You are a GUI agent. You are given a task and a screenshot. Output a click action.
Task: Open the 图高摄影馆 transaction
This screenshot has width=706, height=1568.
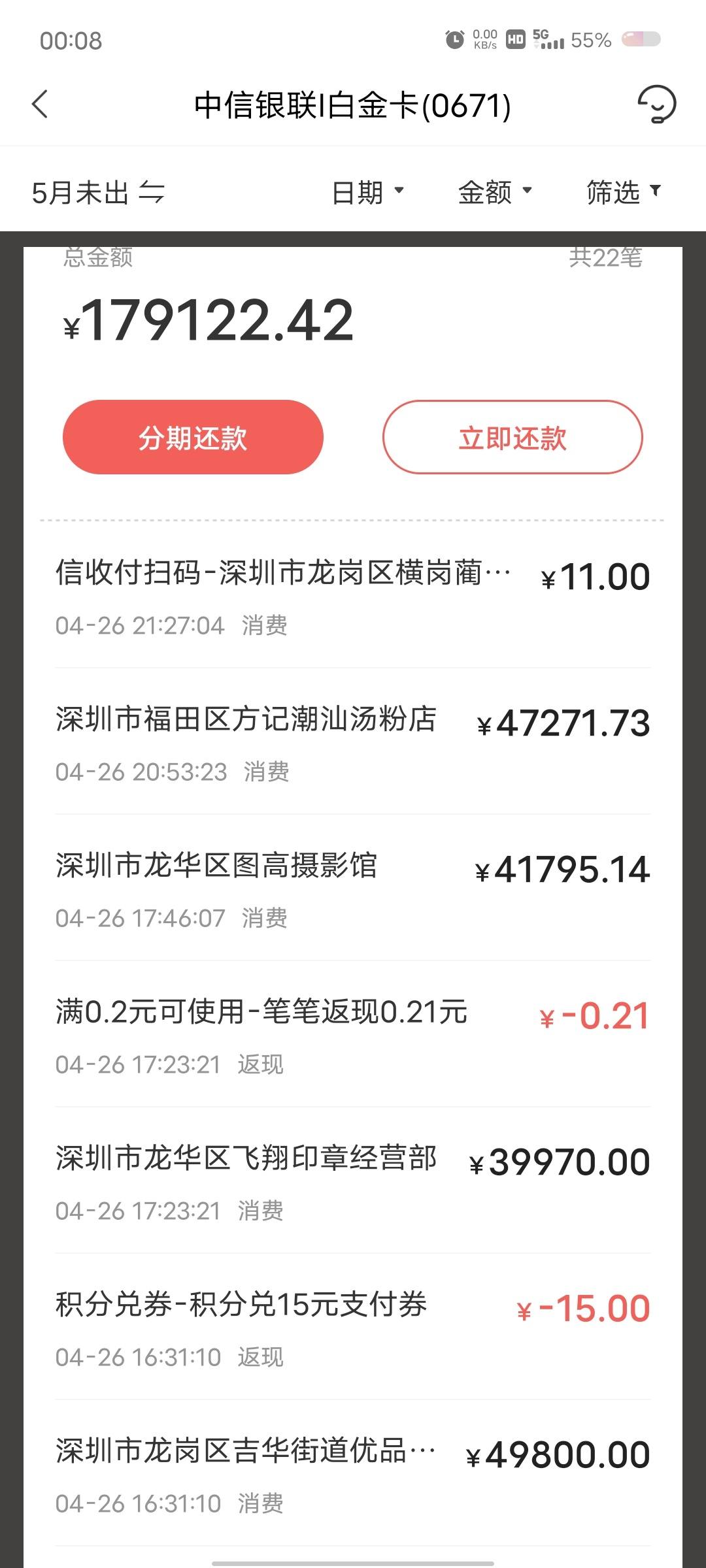(353, 889)
